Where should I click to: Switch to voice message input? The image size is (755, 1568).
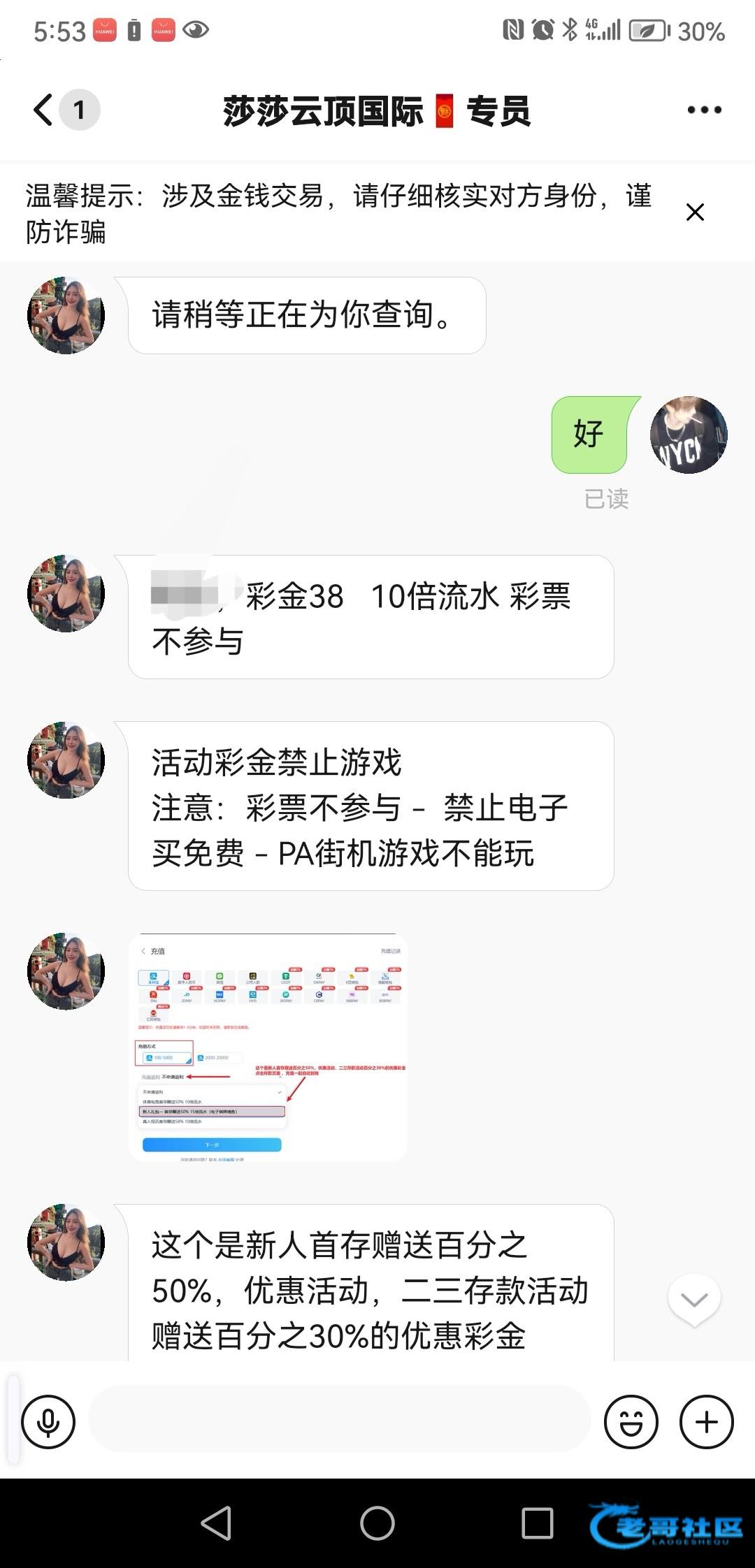point(48,1421)
